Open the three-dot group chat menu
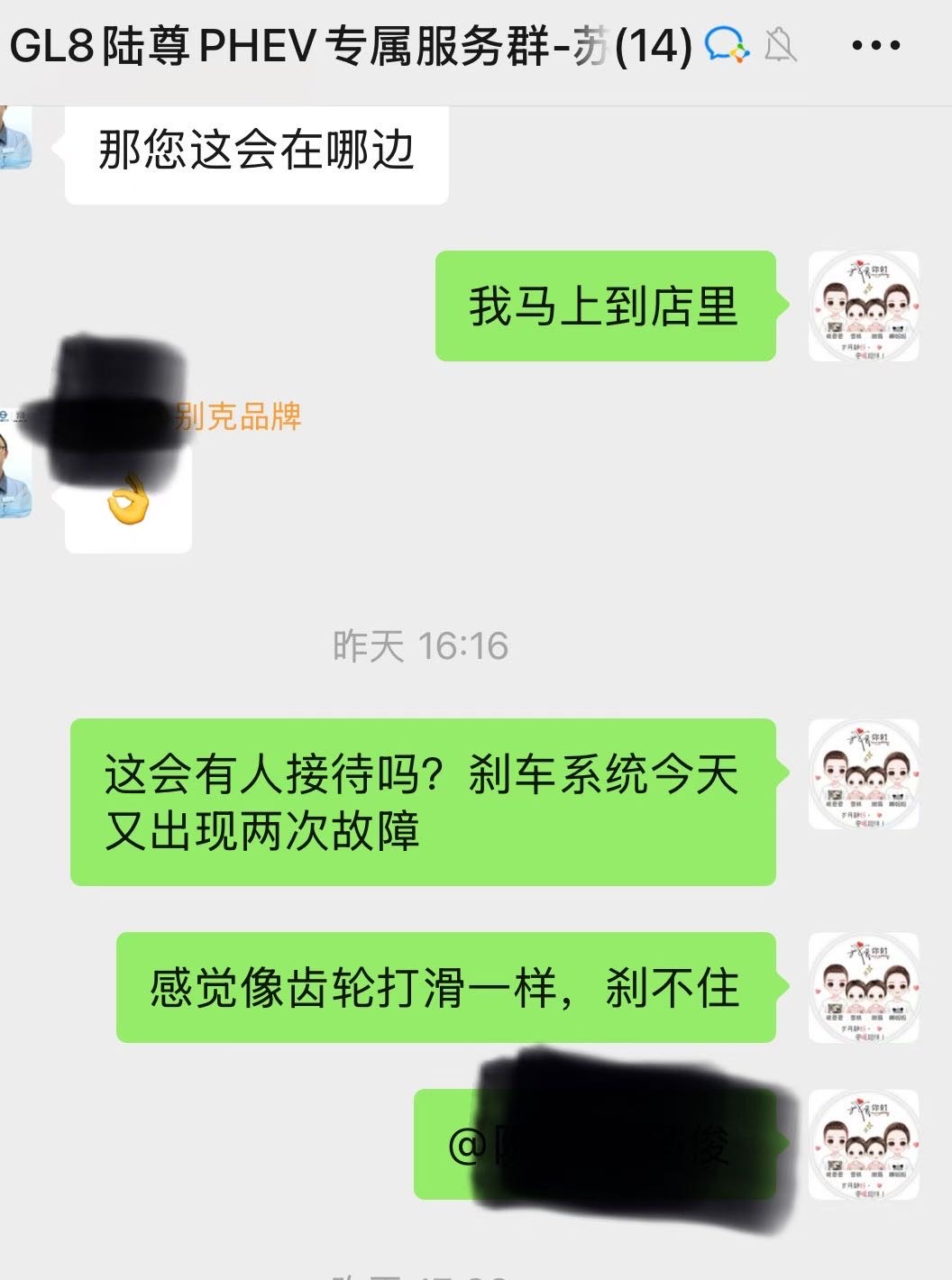 click(875, 45)
